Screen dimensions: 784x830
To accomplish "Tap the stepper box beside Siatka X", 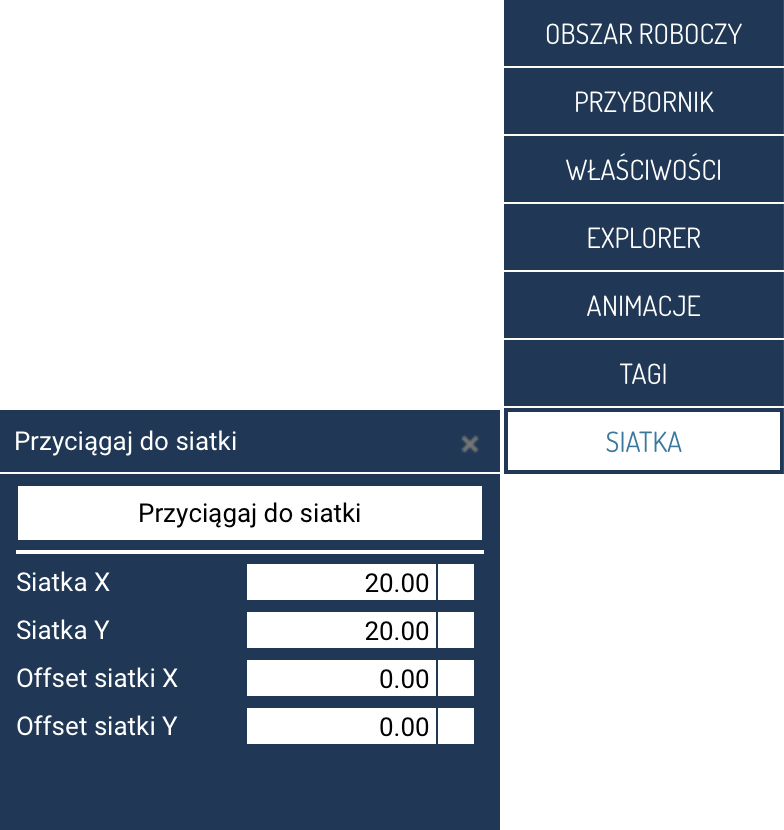I will coord(457,583).
